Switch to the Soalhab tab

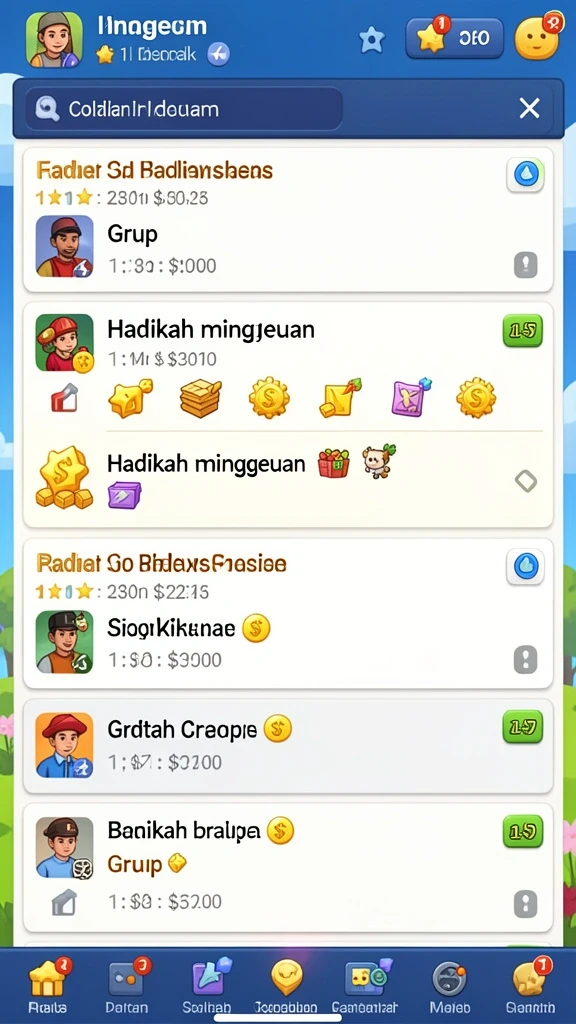[209, 985]
